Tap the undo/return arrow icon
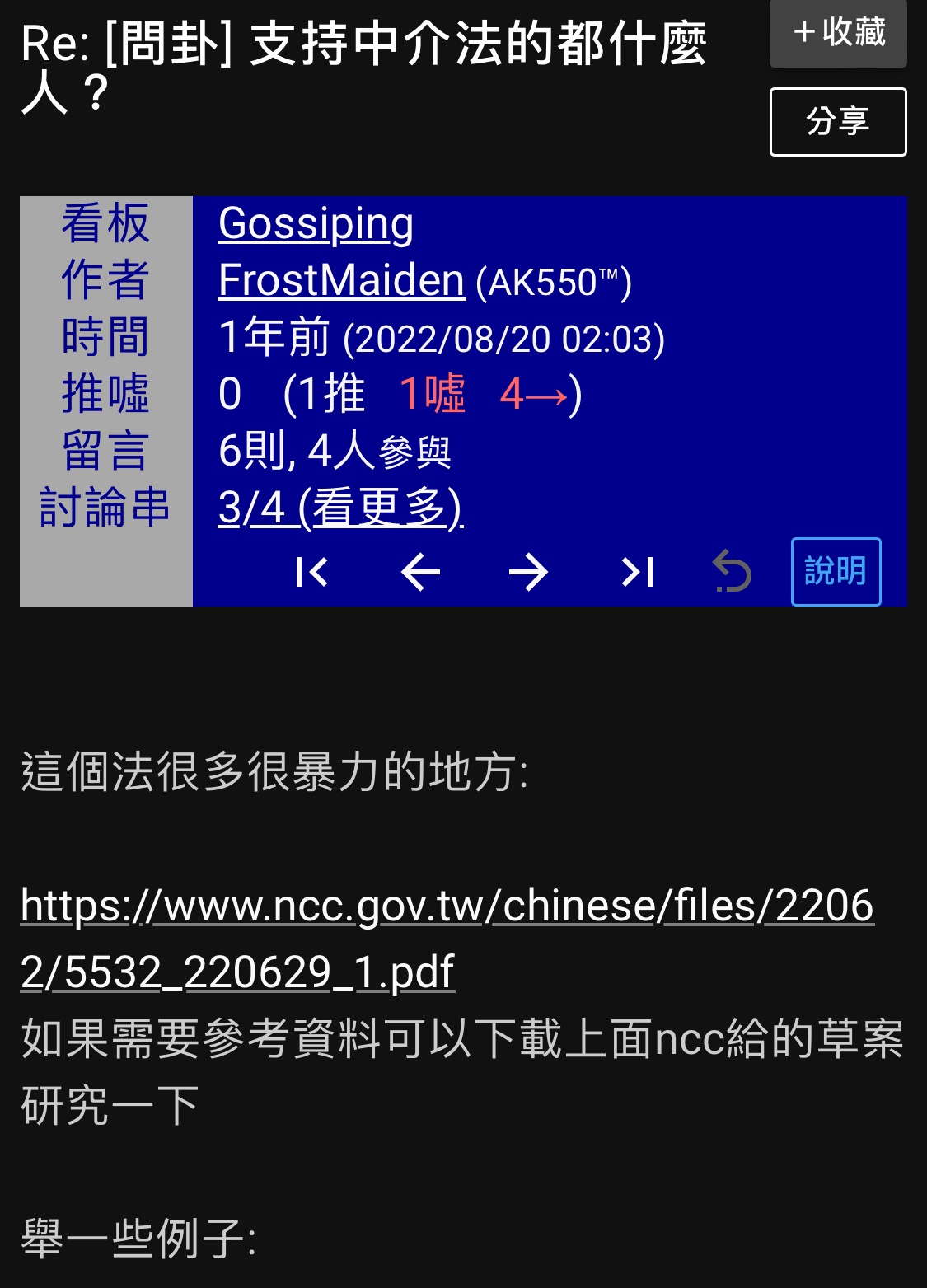Screen dimensions: 927x1288 pos(732,572)
